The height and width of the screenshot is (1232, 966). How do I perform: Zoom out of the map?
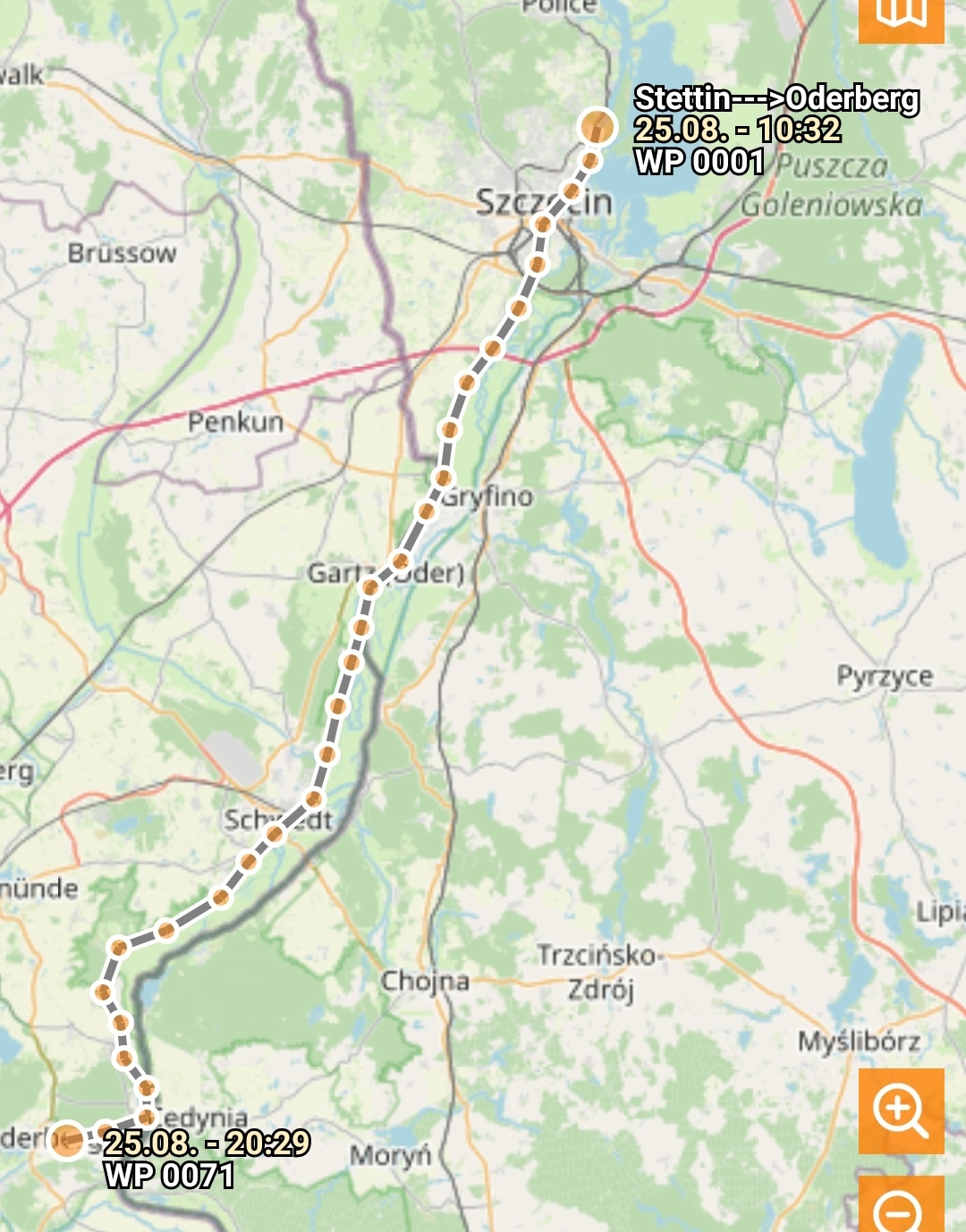[x=901, y=1207]
